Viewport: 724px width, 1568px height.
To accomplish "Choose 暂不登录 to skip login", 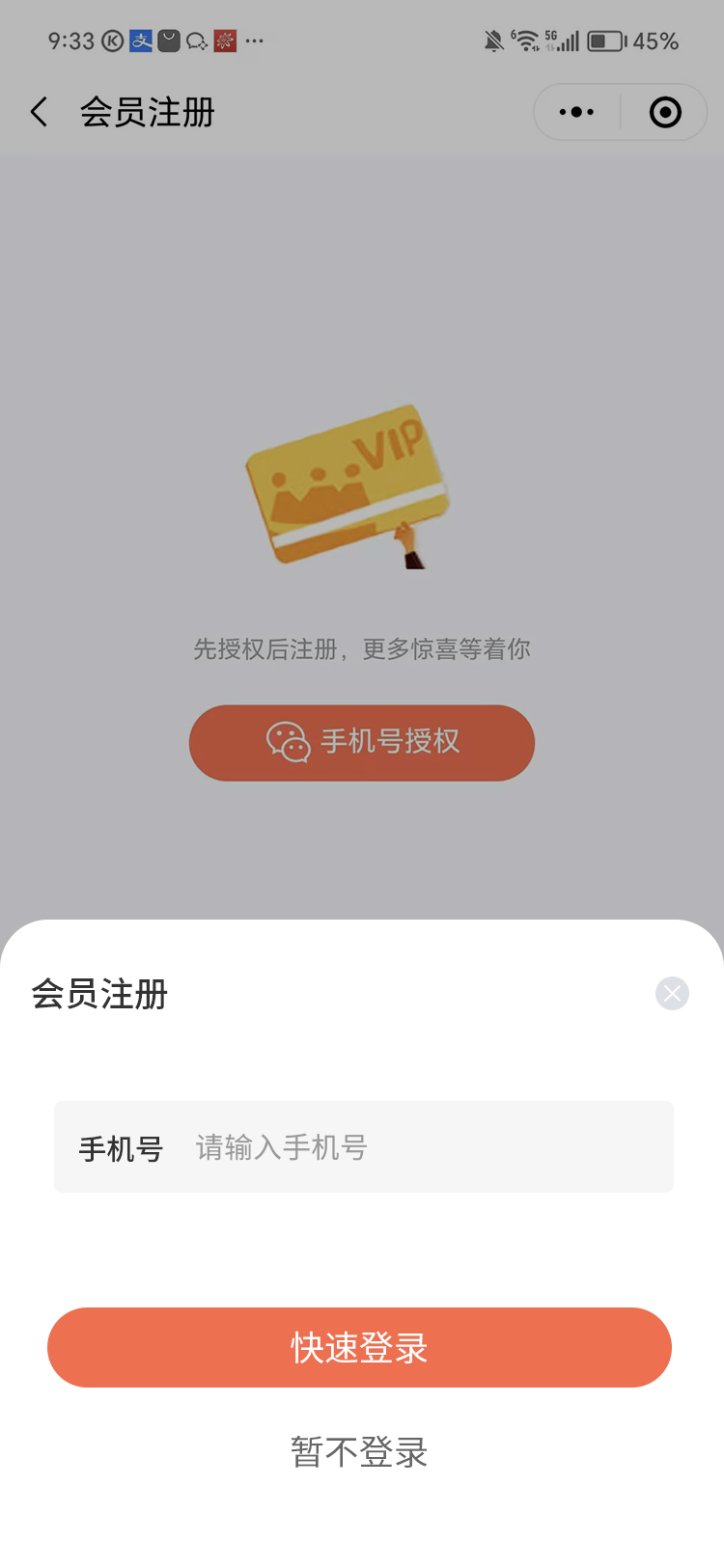I will (x=359, y=1451).
